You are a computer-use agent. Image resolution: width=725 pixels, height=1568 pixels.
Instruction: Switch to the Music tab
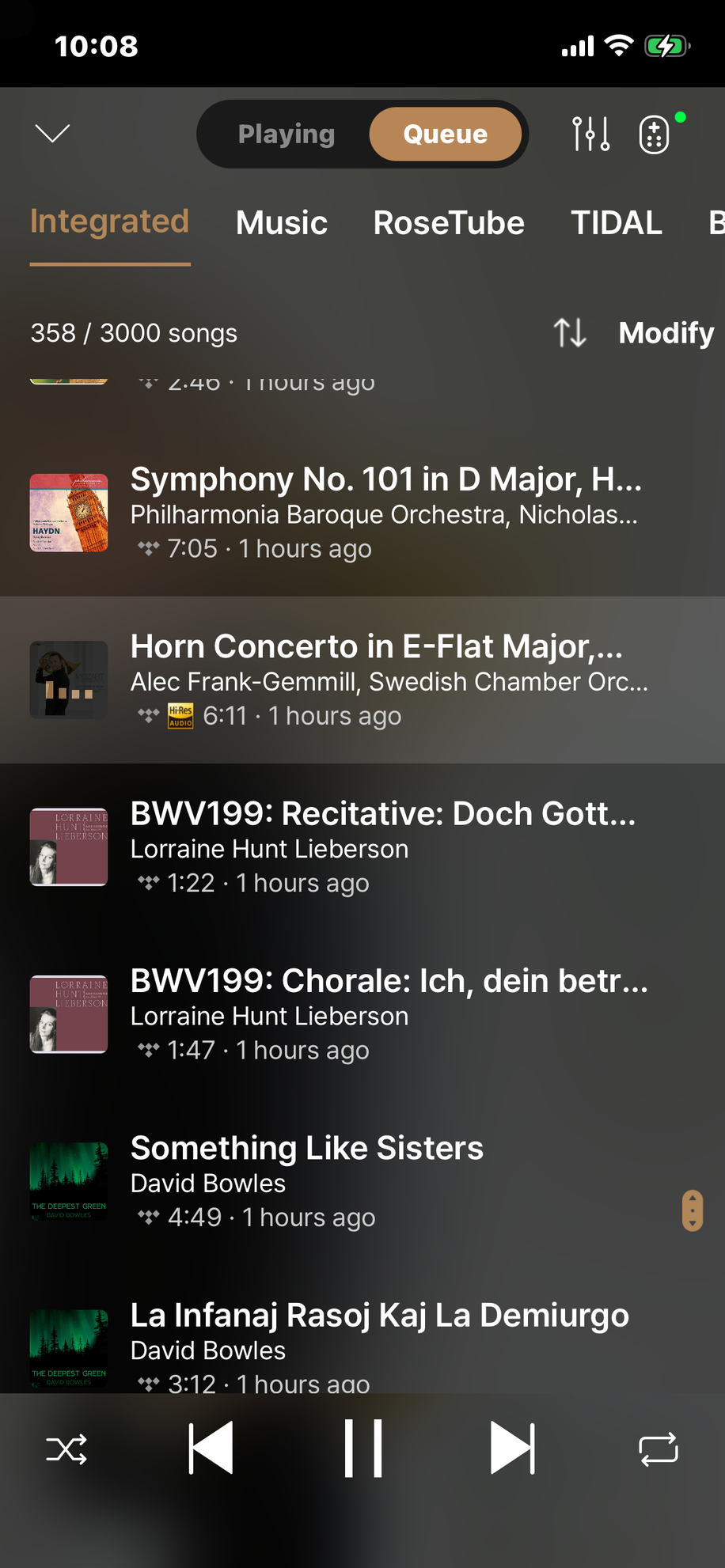[x=282, y=223]
